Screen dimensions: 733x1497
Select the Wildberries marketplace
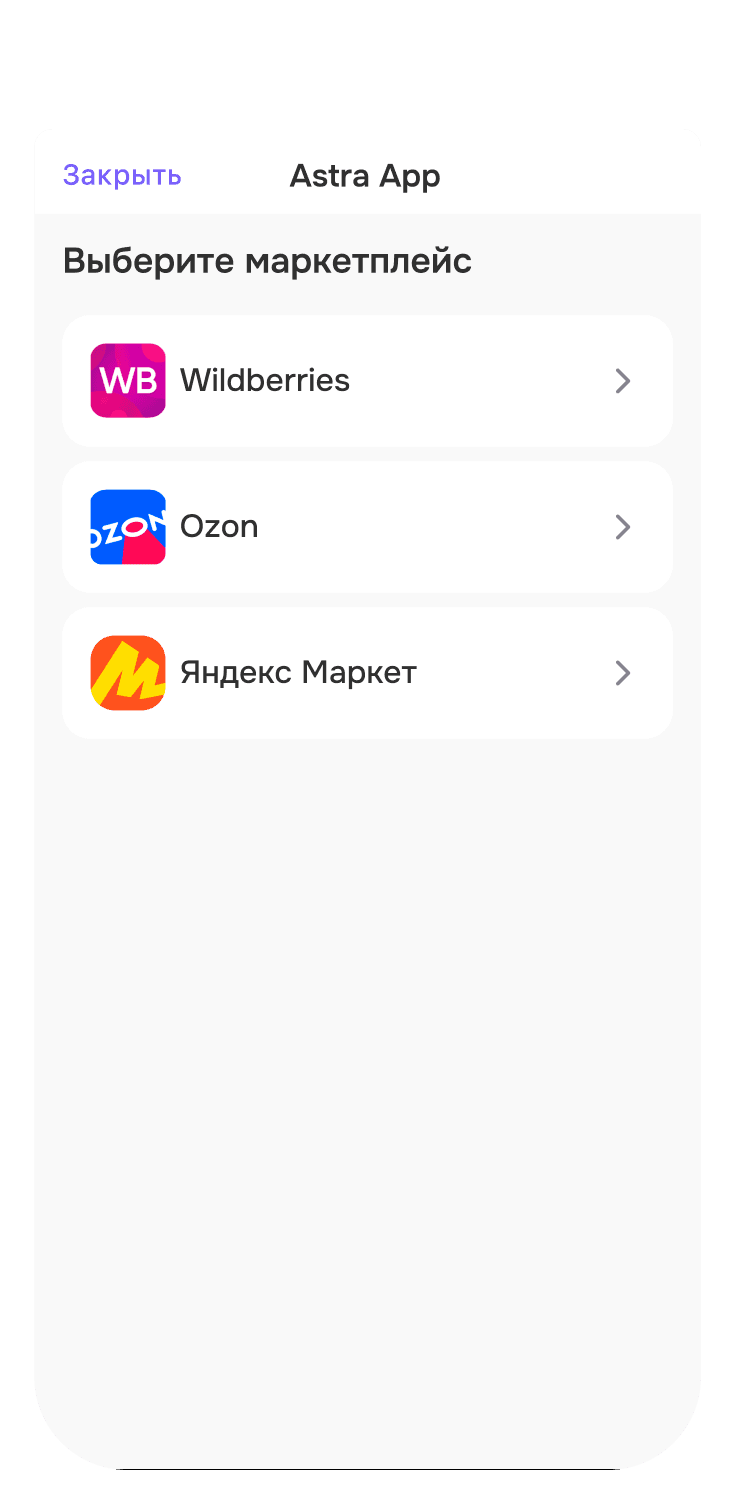pos(366,381)
